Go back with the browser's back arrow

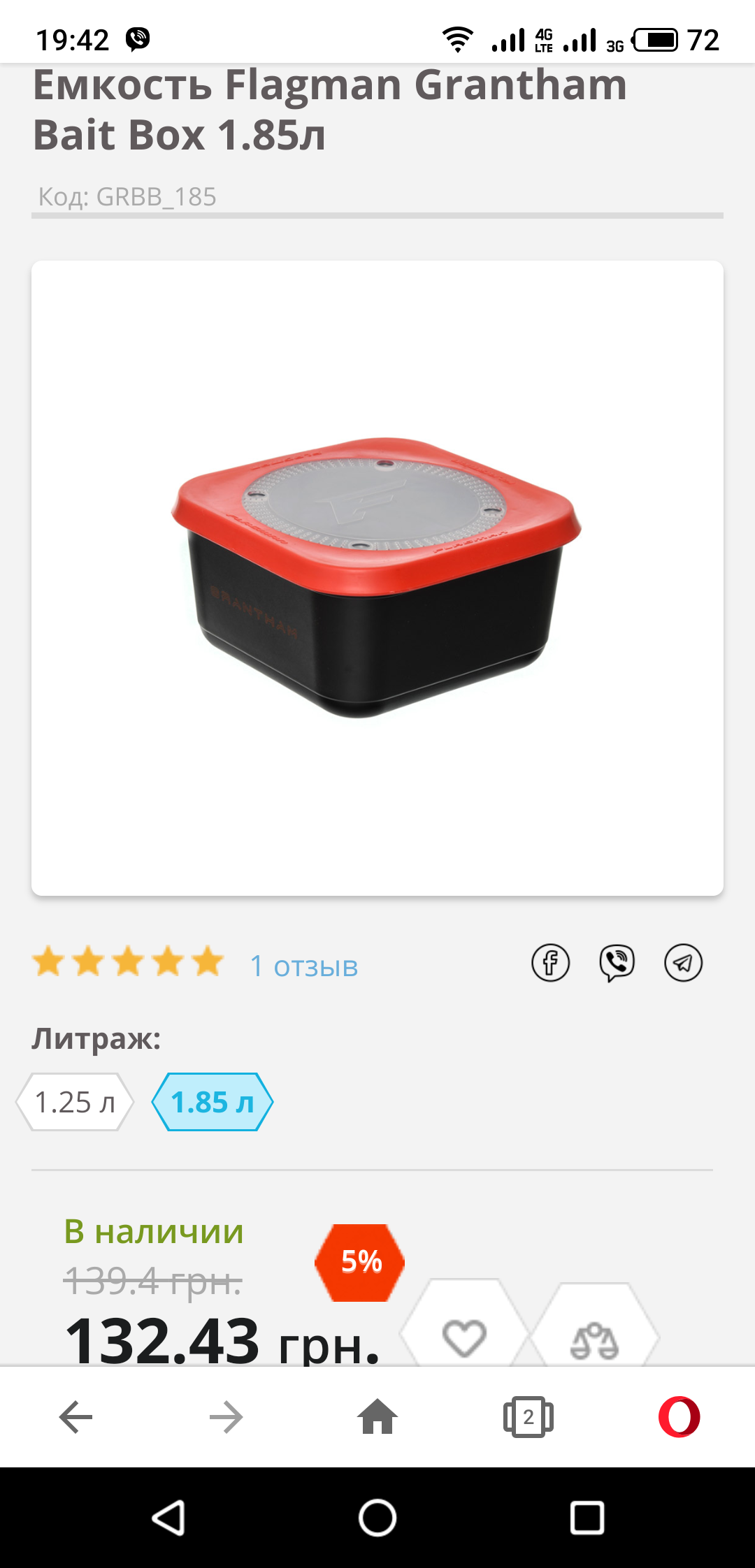(x=75, y=1417)
